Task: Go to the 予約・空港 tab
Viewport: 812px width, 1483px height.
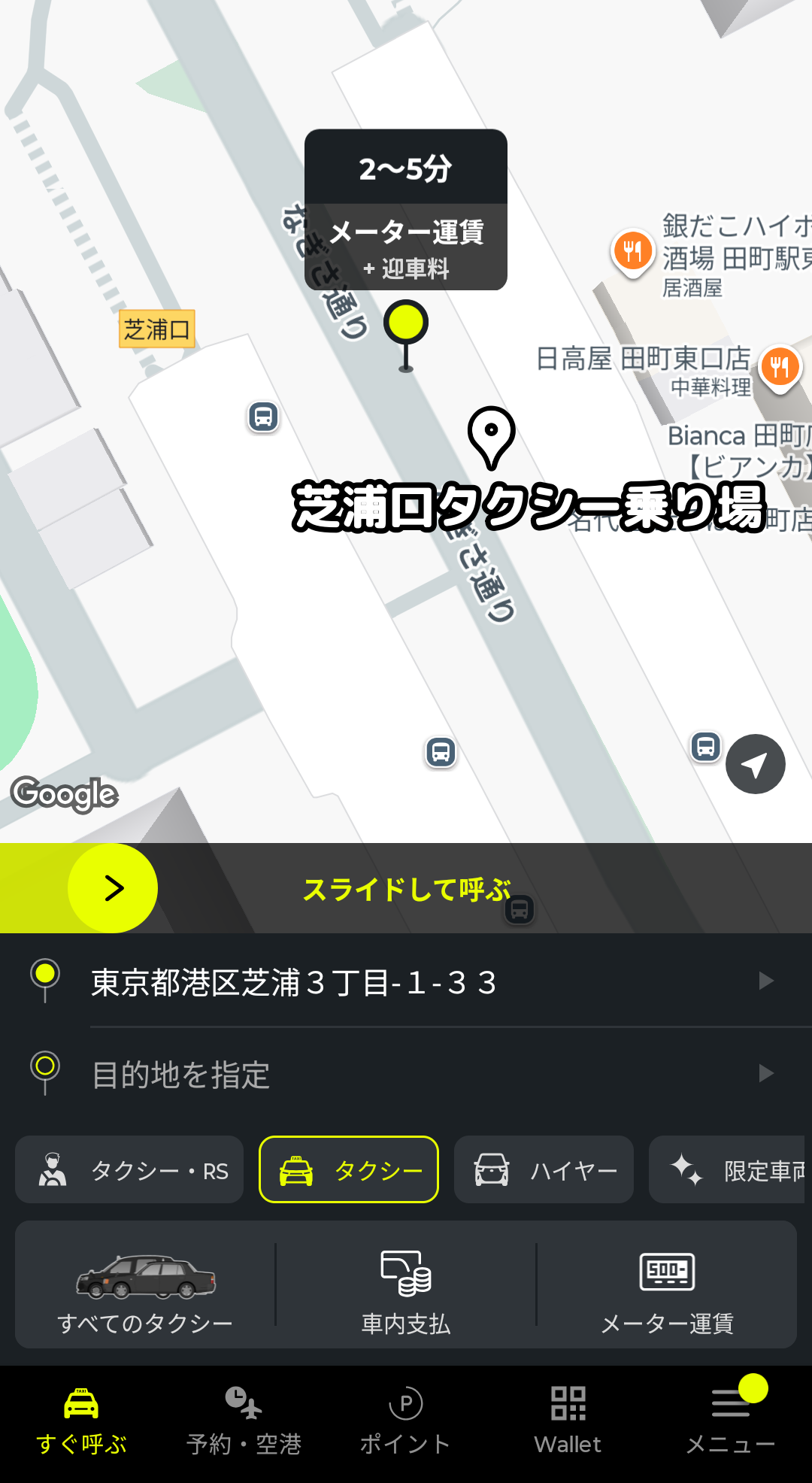Action: coord(244,1421)
